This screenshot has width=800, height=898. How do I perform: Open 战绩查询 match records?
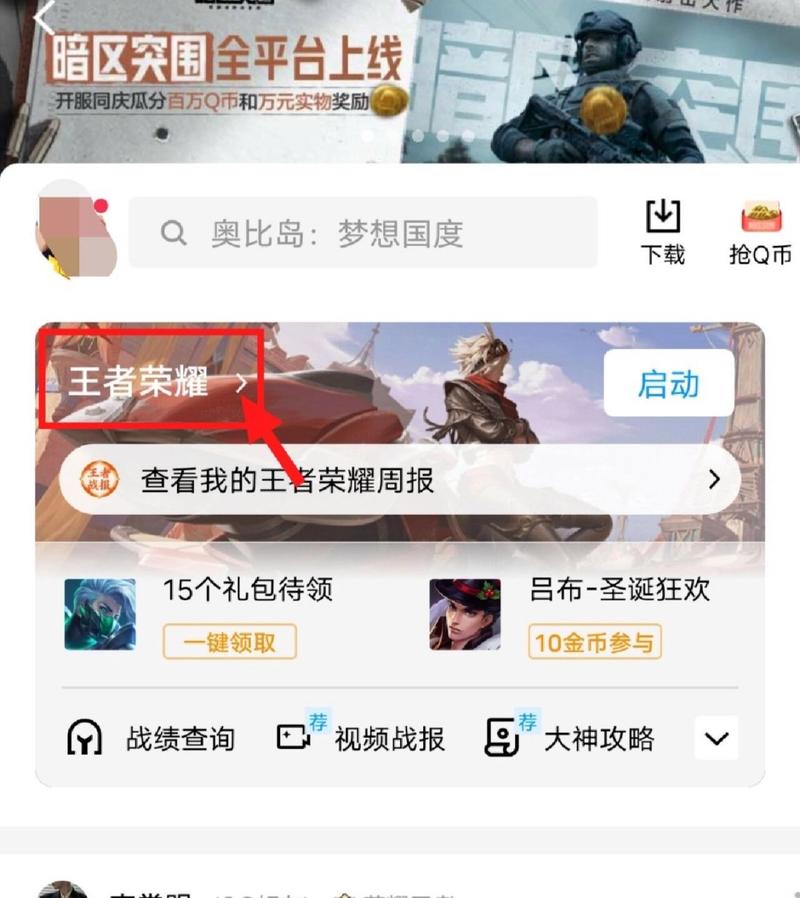(x=152, y=739)
